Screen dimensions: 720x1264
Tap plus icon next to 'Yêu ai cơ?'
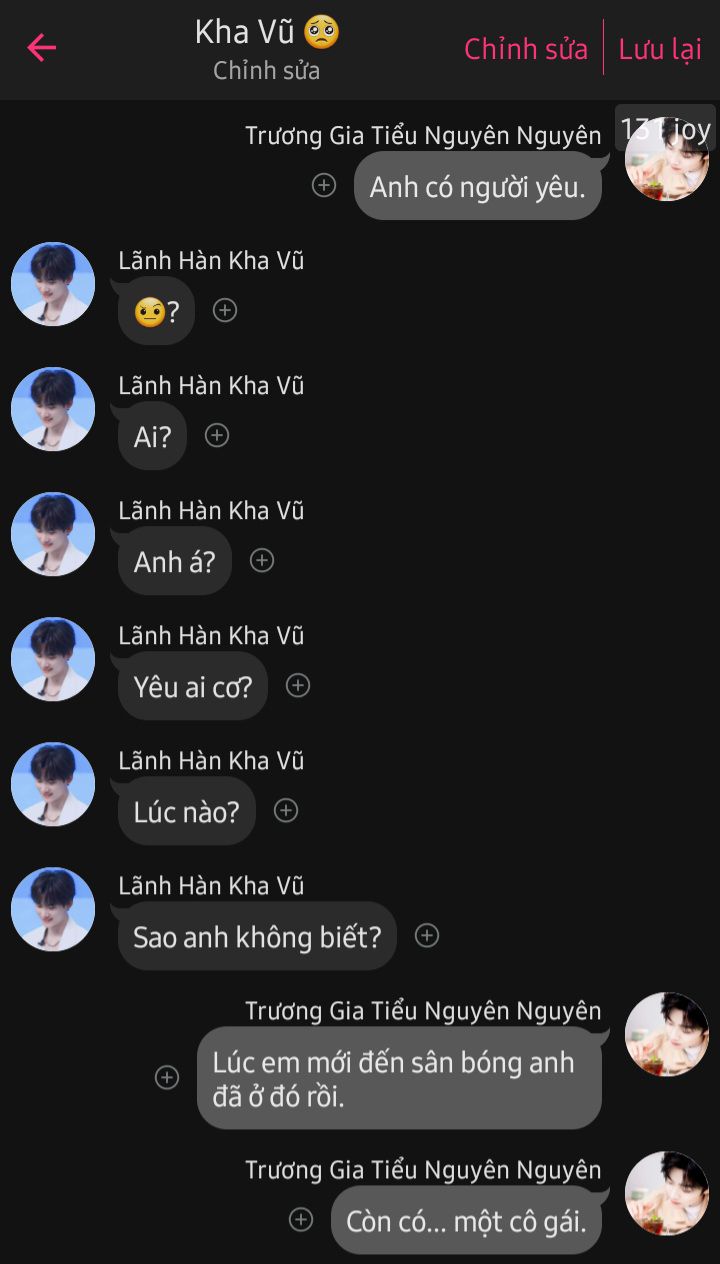(x=298, y=685)
